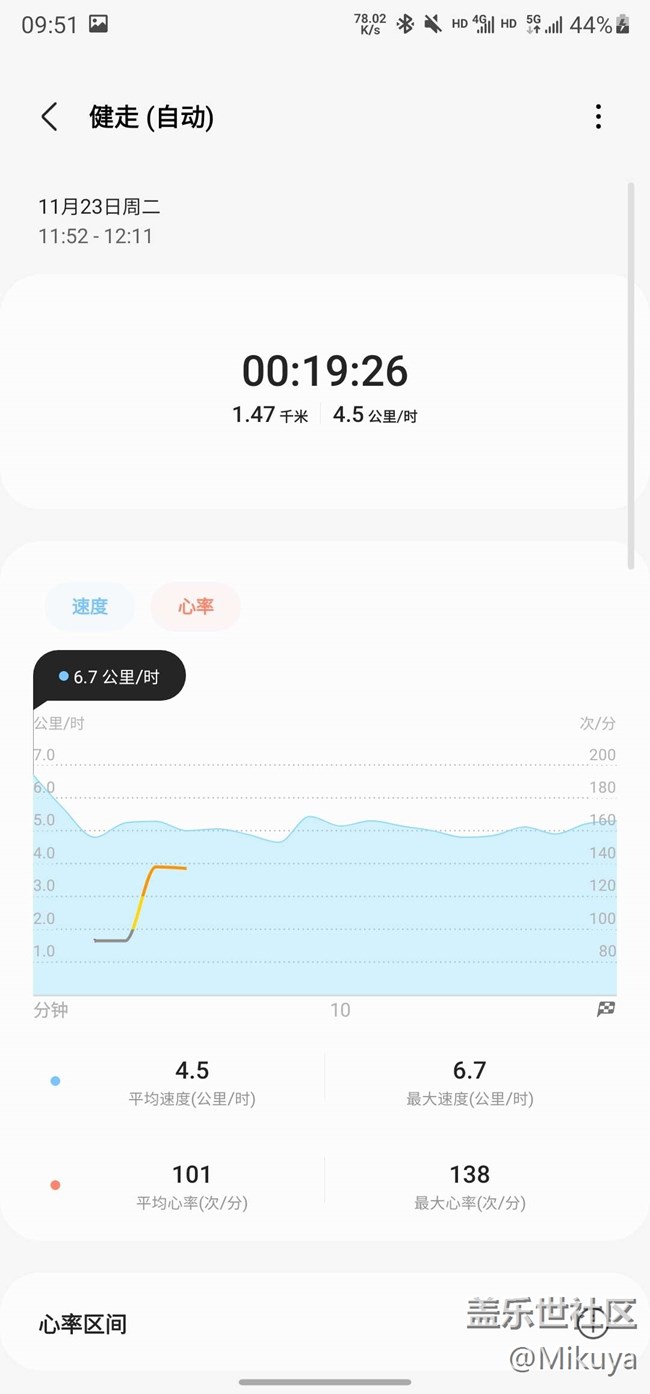The image size is (650, 1394).
Task: Open the 心率区间 info icon
Action: click(x=593, y=1324)
